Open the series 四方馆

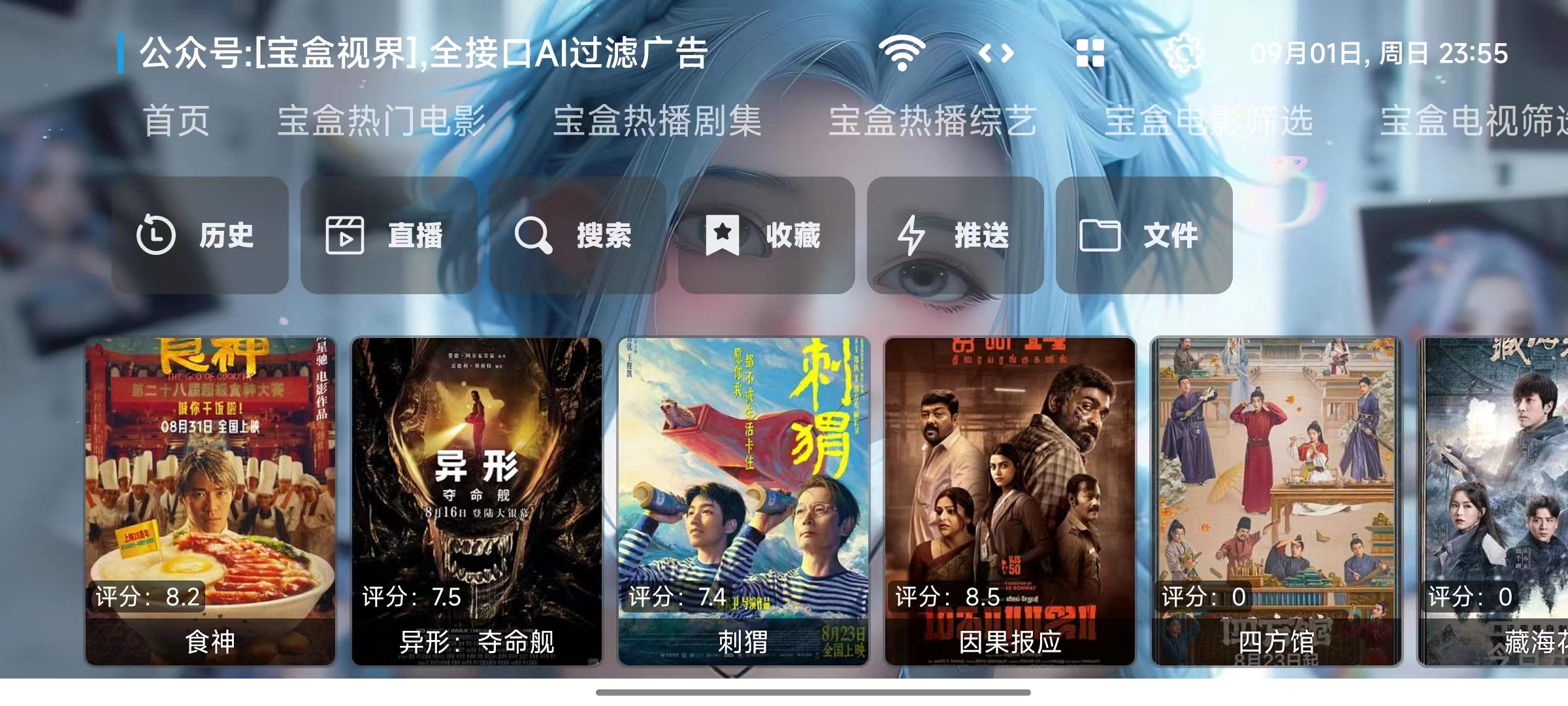click(x=1277, y=501)
